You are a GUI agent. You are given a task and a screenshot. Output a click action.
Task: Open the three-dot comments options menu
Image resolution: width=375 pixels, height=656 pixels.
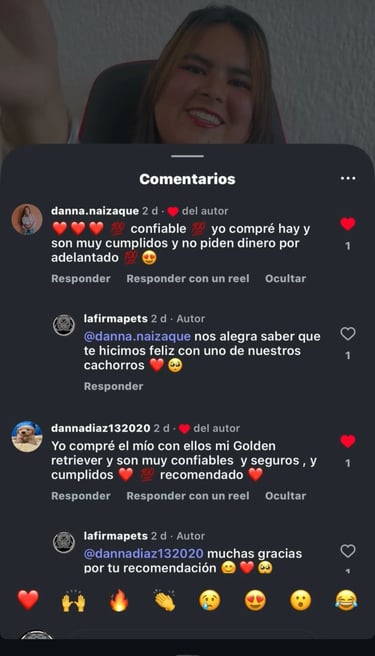pos(348,179)
